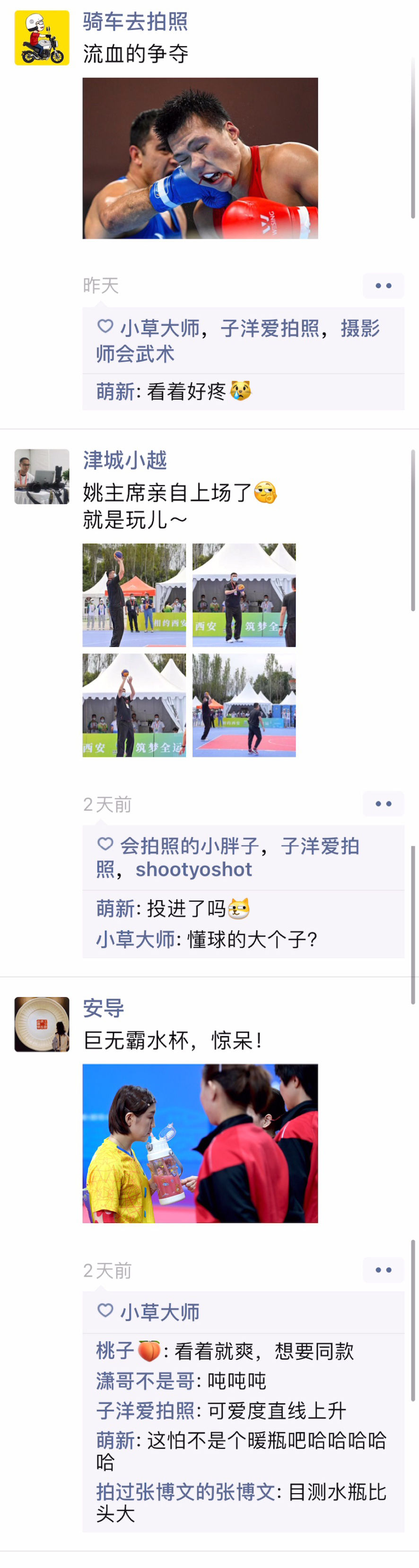Open like/comment menu on 安导's post
Viewport: 419px width, 1568px height.
(x=383, y=1270)
